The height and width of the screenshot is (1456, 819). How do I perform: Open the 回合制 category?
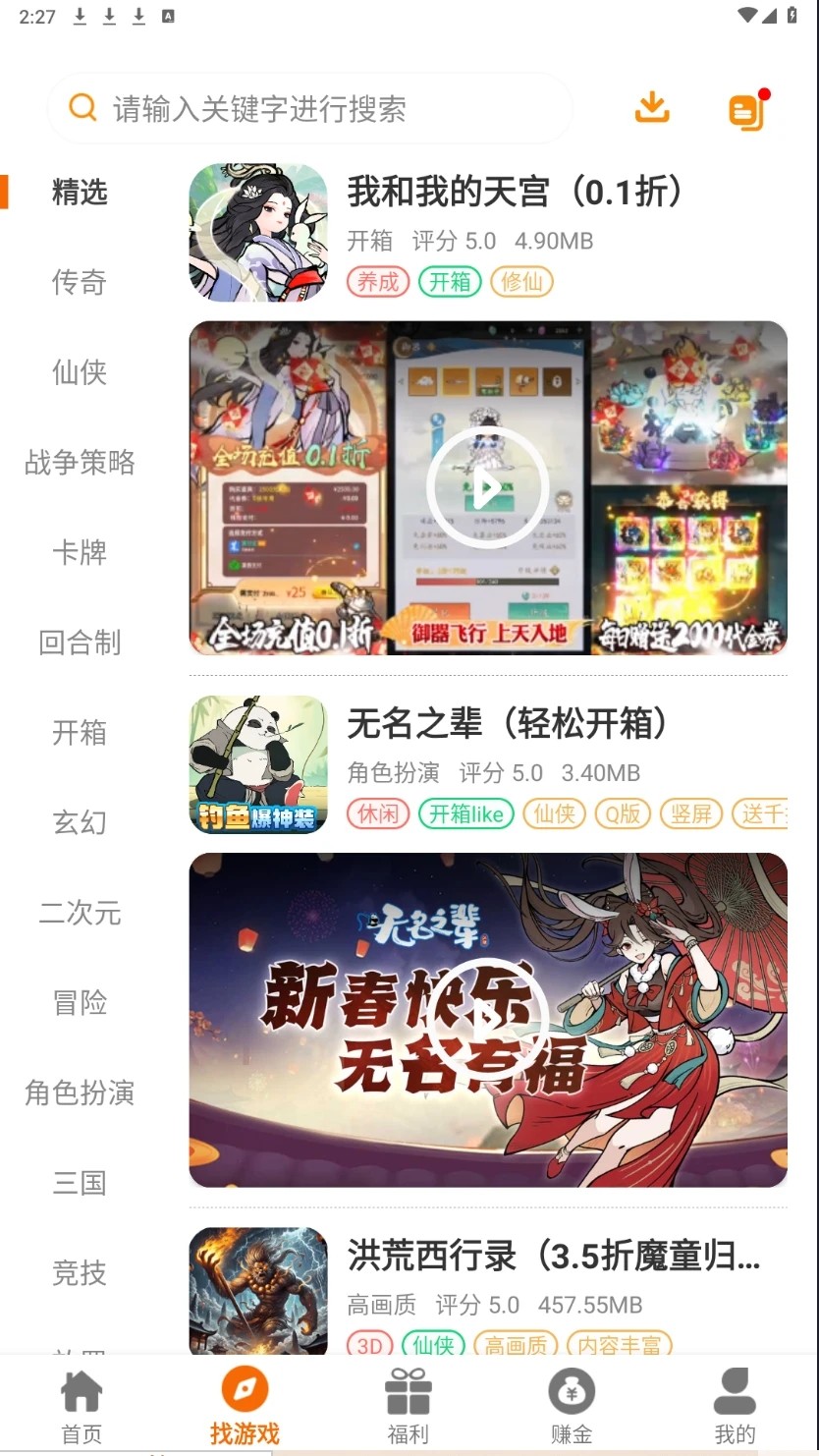click(80, 644)
